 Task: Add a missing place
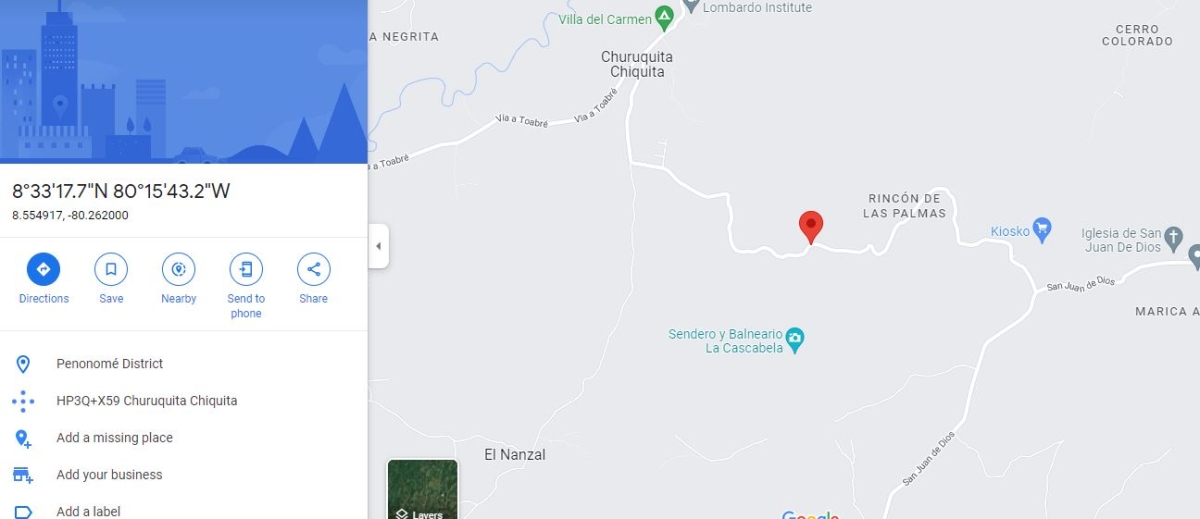pyautogui.click(x=114, y=438)
